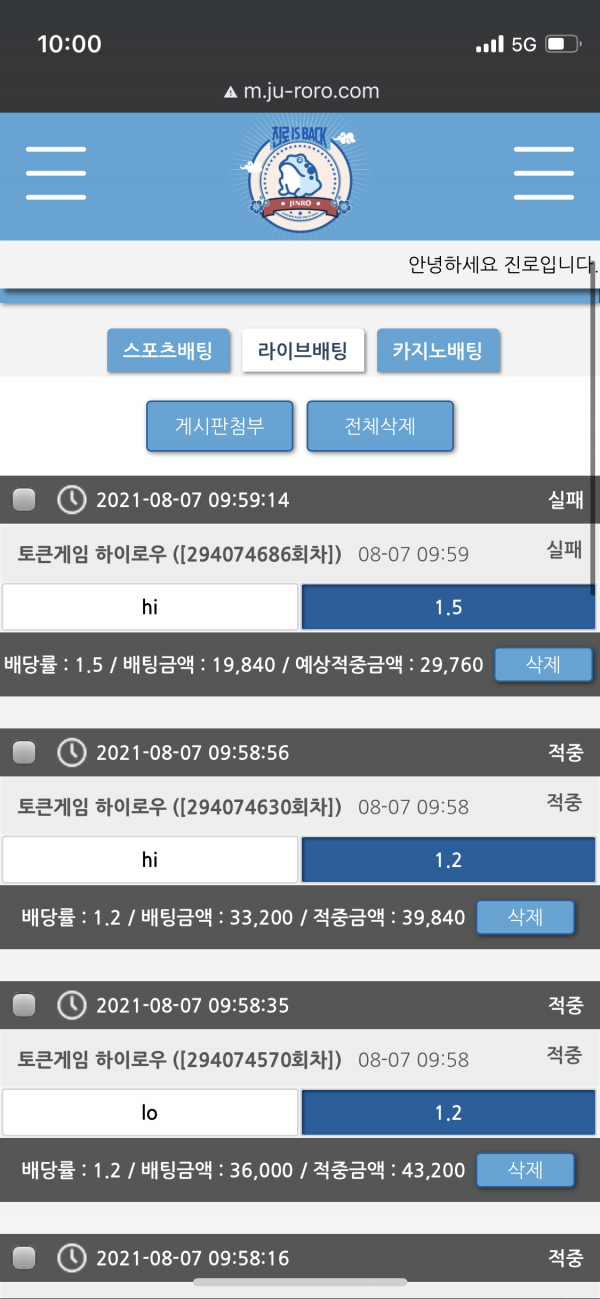Open the left hamburger menu
The width and height of the screenshot is (600, 1299).
[x=56, y=173]
